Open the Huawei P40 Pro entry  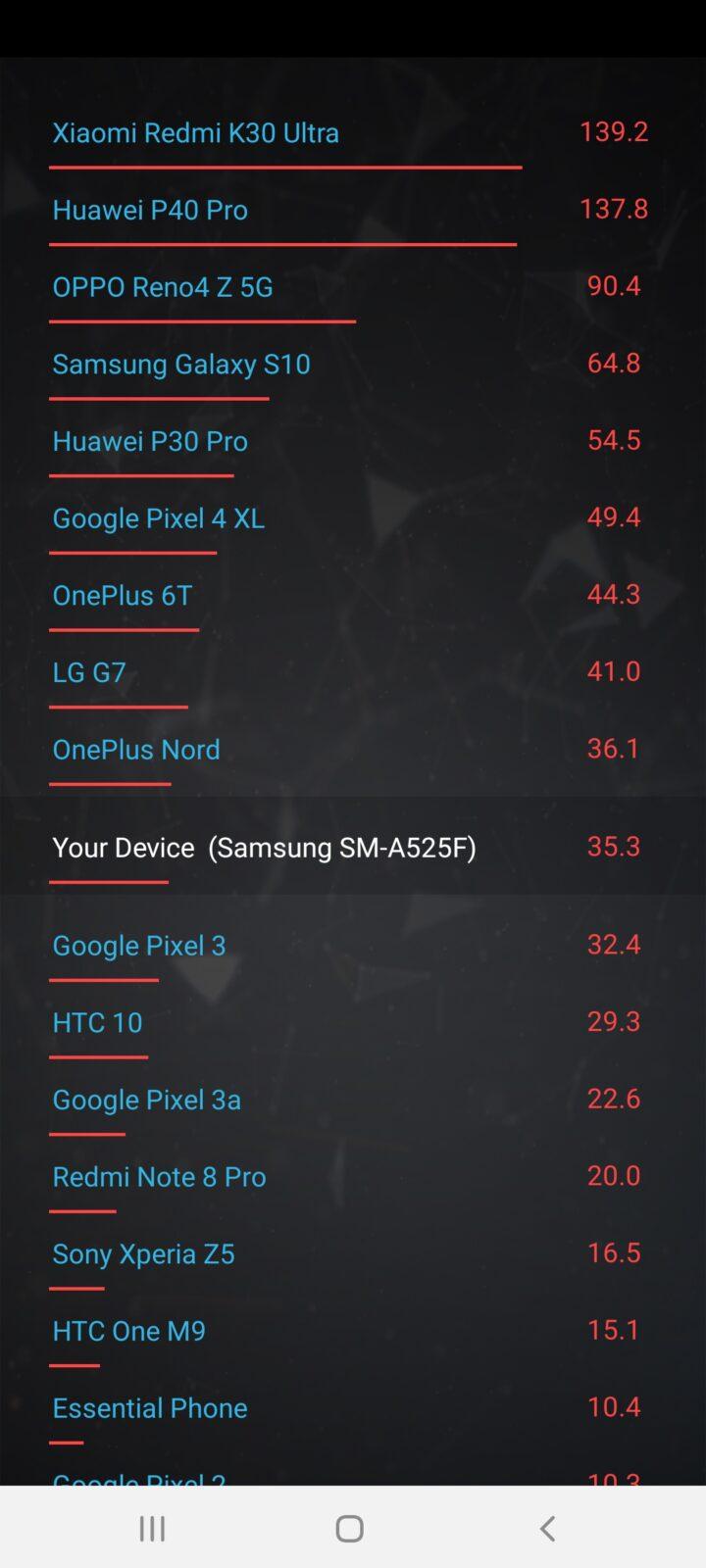tap(150, 210)
